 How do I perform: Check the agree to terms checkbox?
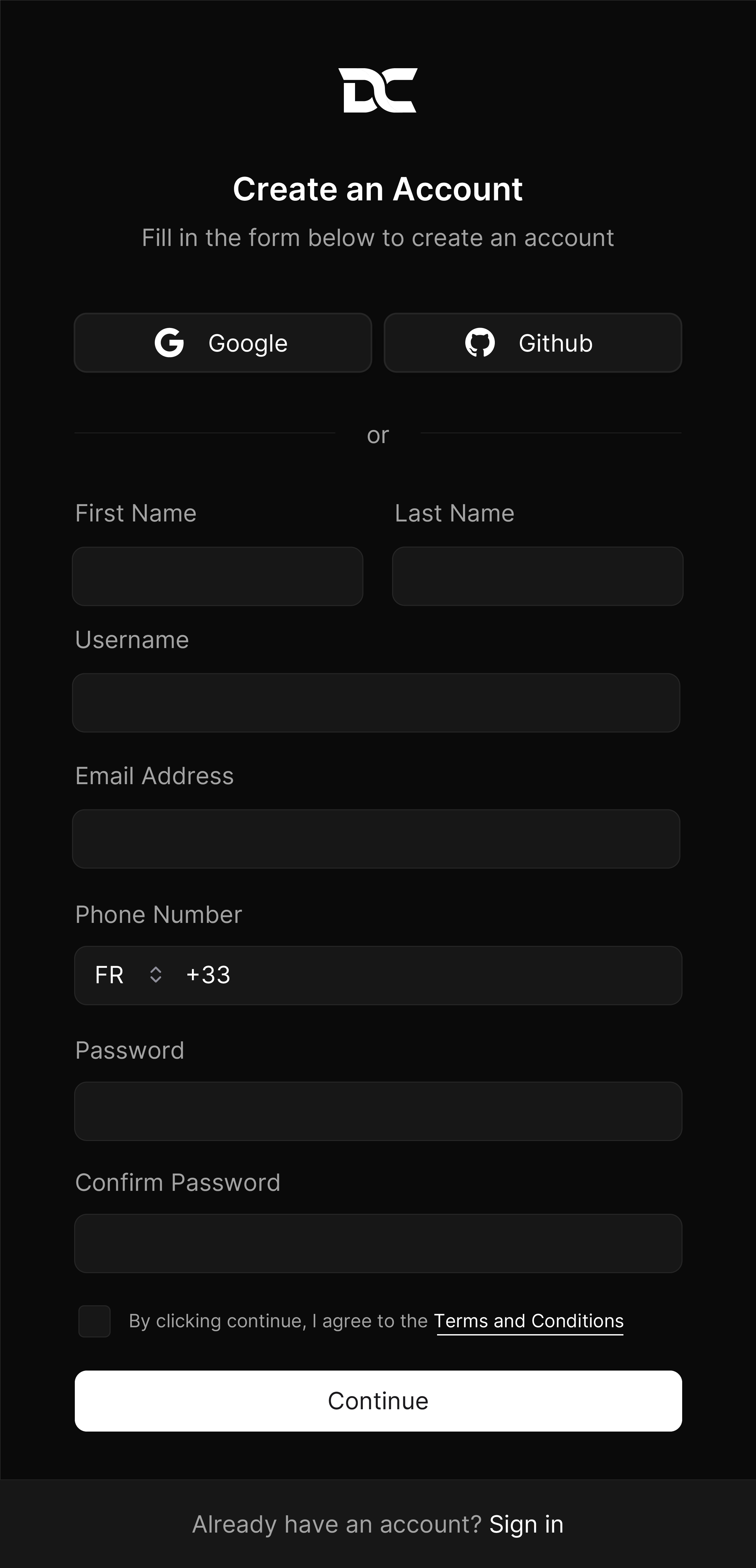point(94,1321)
